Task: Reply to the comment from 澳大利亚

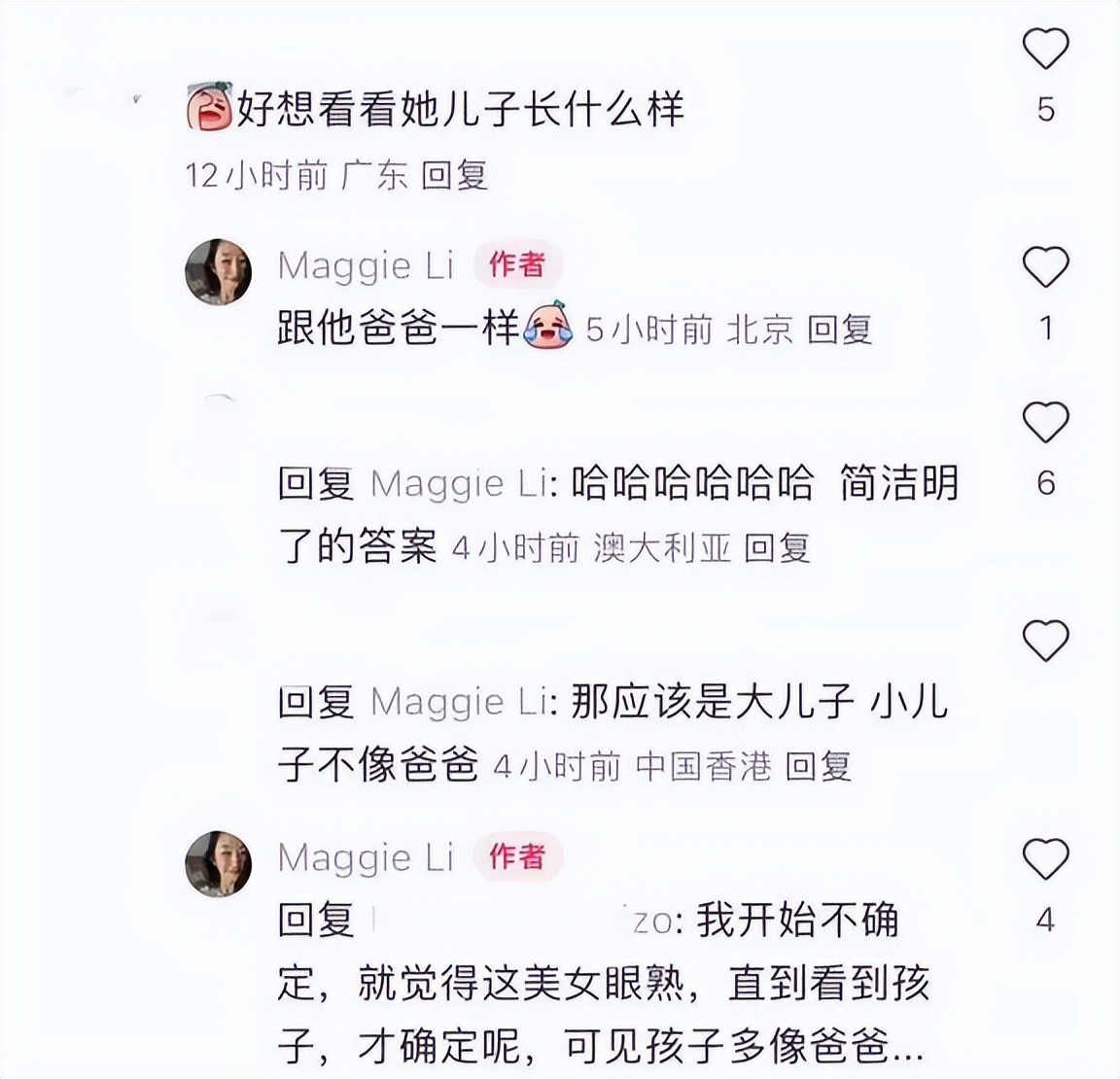Action: 777,548
